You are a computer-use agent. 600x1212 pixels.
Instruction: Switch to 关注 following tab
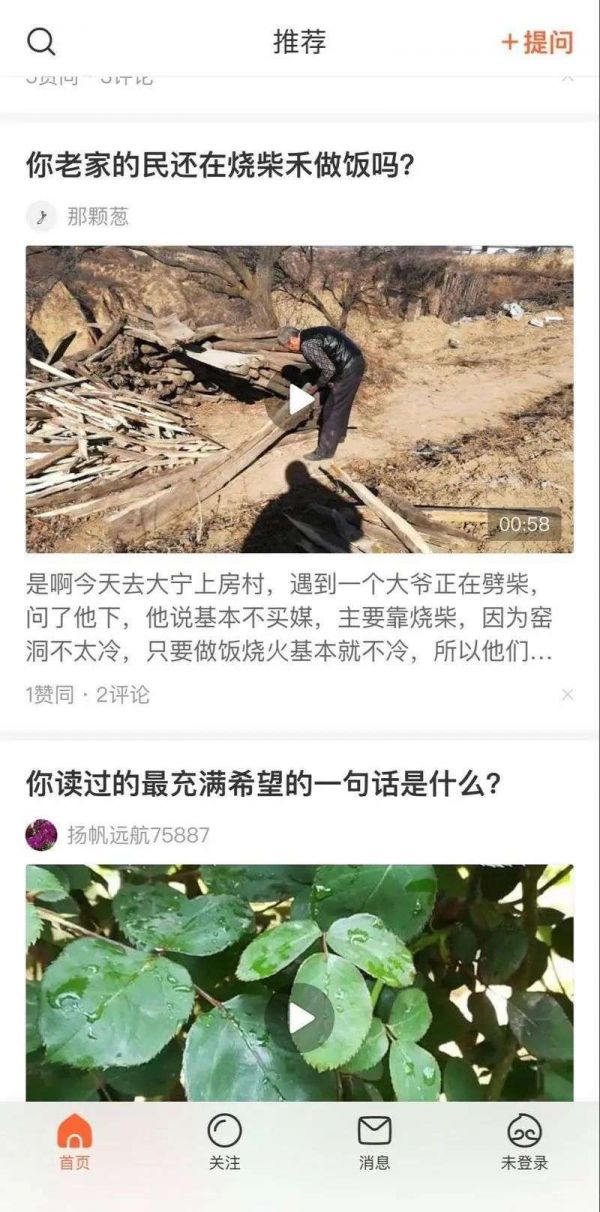(x=224, y=1143)
